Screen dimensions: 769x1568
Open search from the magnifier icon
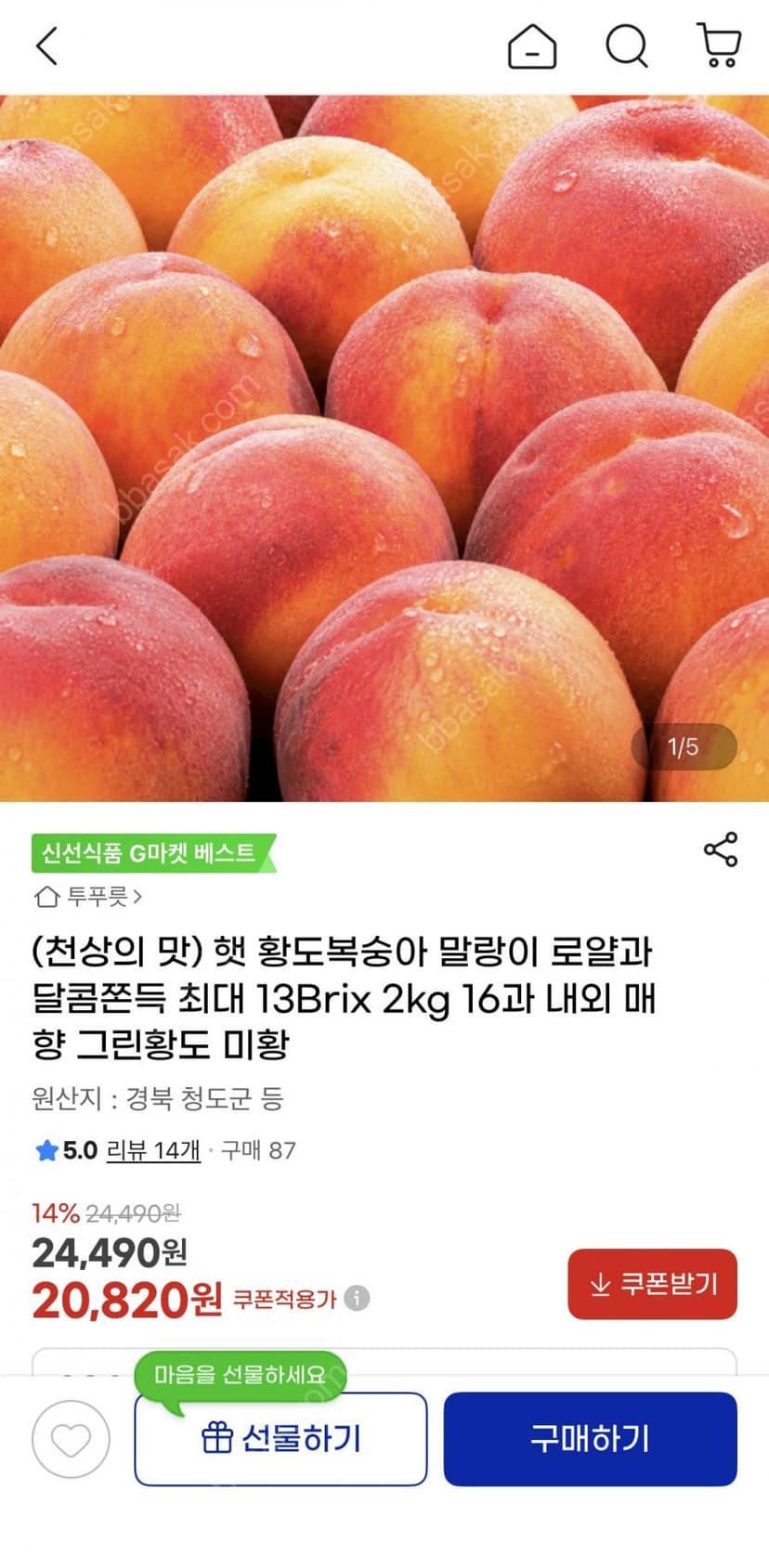pyautogui.click(x=627, y=45)
